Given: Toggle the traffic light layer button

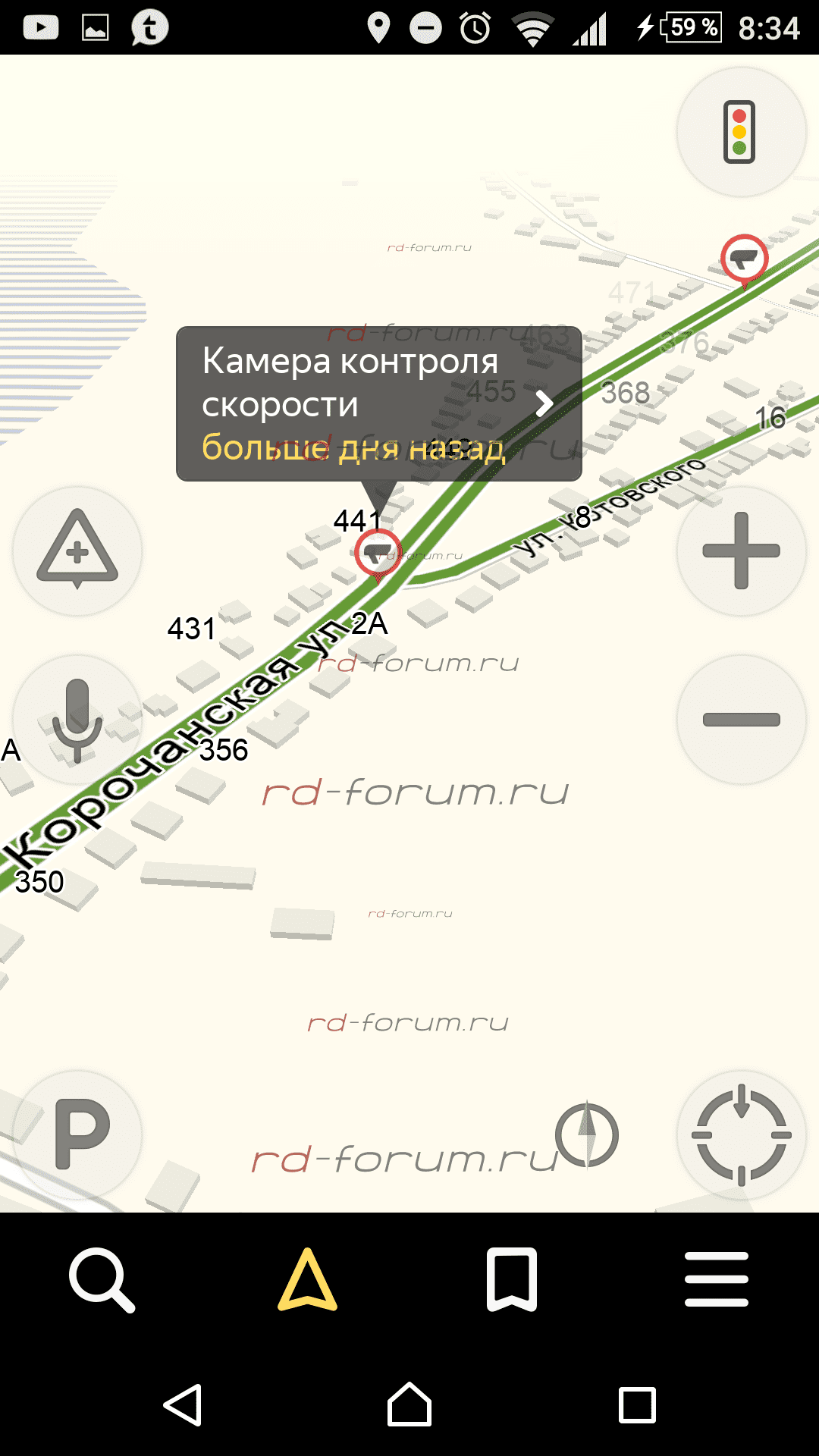Looking at the screenshot, I should click(x=741, y=132).
